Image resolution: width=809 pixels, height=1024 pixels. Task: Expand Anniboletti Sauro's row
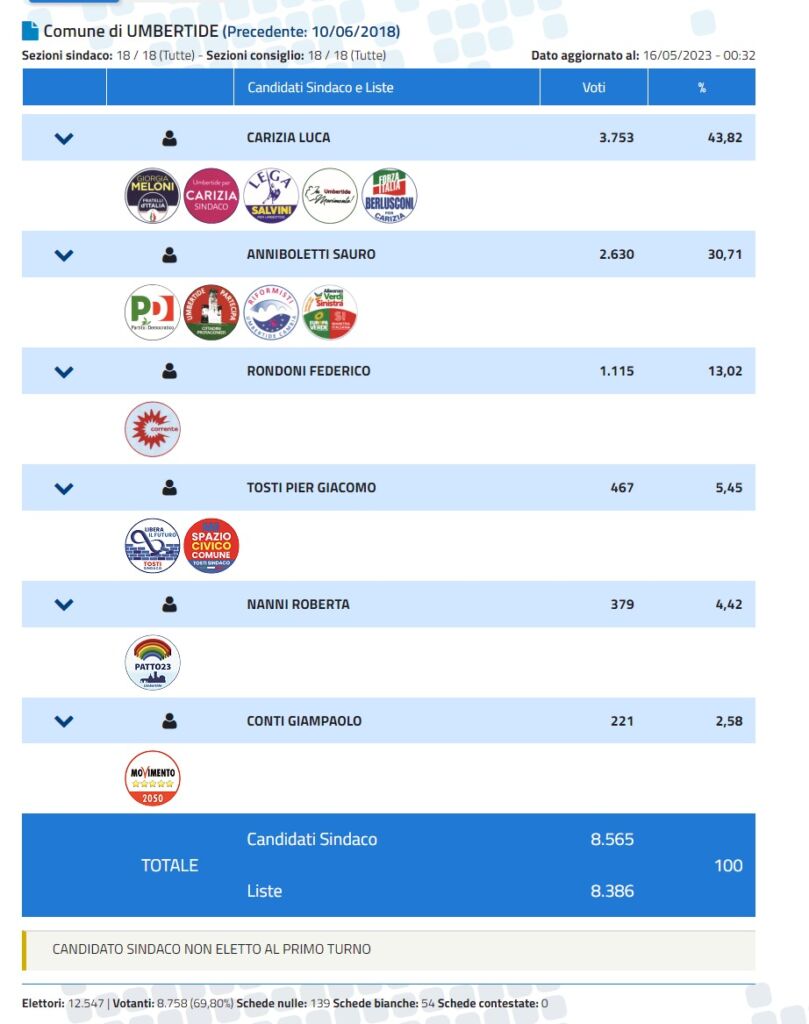pyautogui.click(x=64, y=255)
